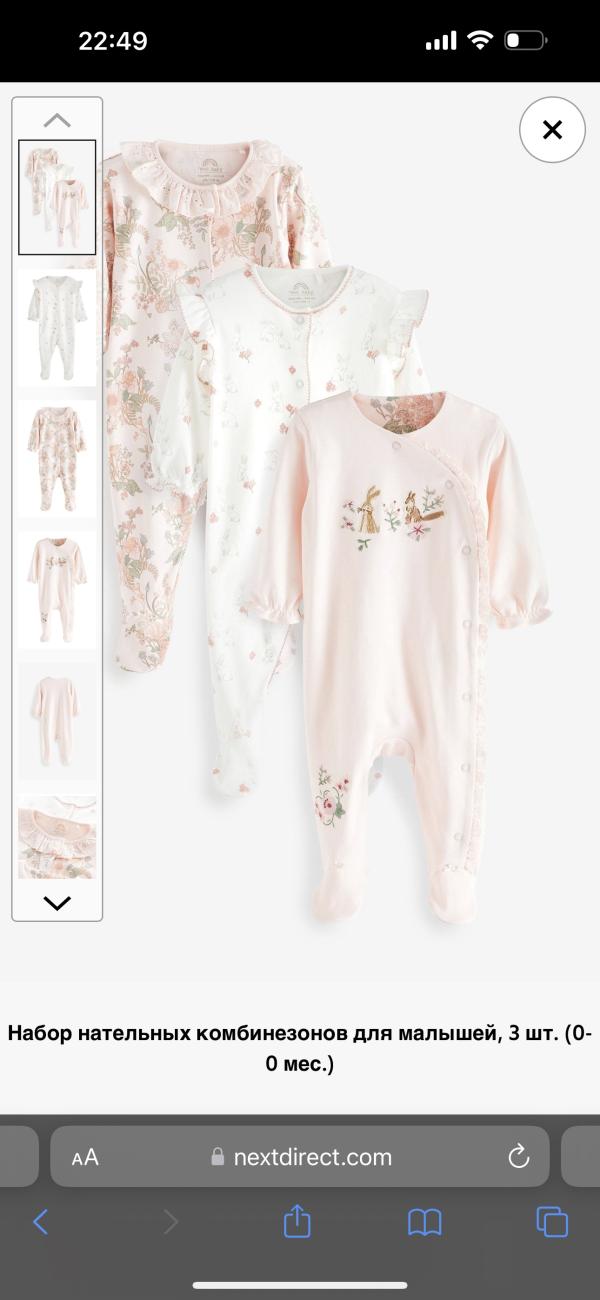Close the product image viewer
600x1300 pixels.
pyautogui.click(x=552, y=130)
